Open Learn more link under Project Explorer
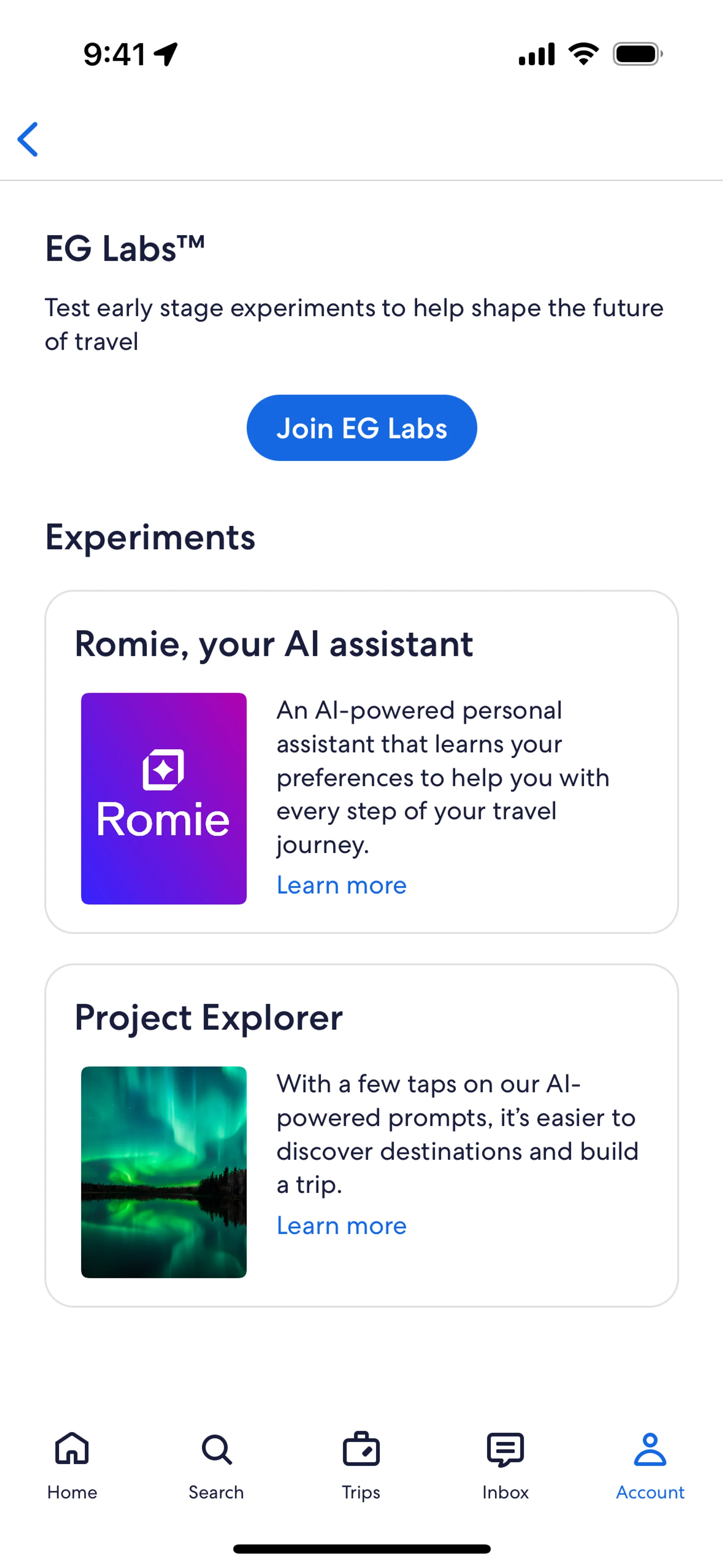The height and width of the screenshot is (1568, 723). pos(342,1225)
